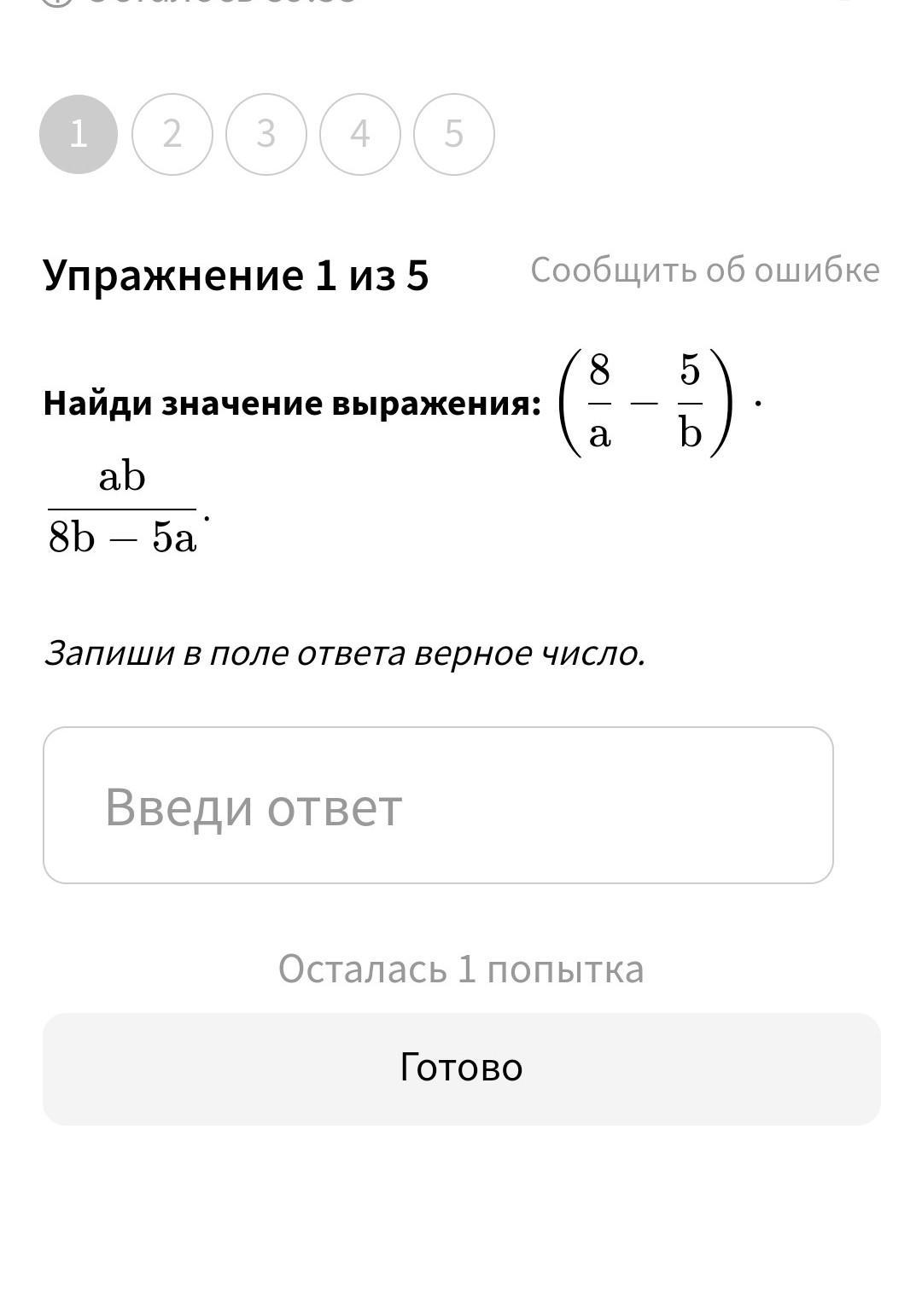This screenshot has height=1316, width=922.
Task: Tap 'Сообщить об ошибке' link
Action: (704, 270)
